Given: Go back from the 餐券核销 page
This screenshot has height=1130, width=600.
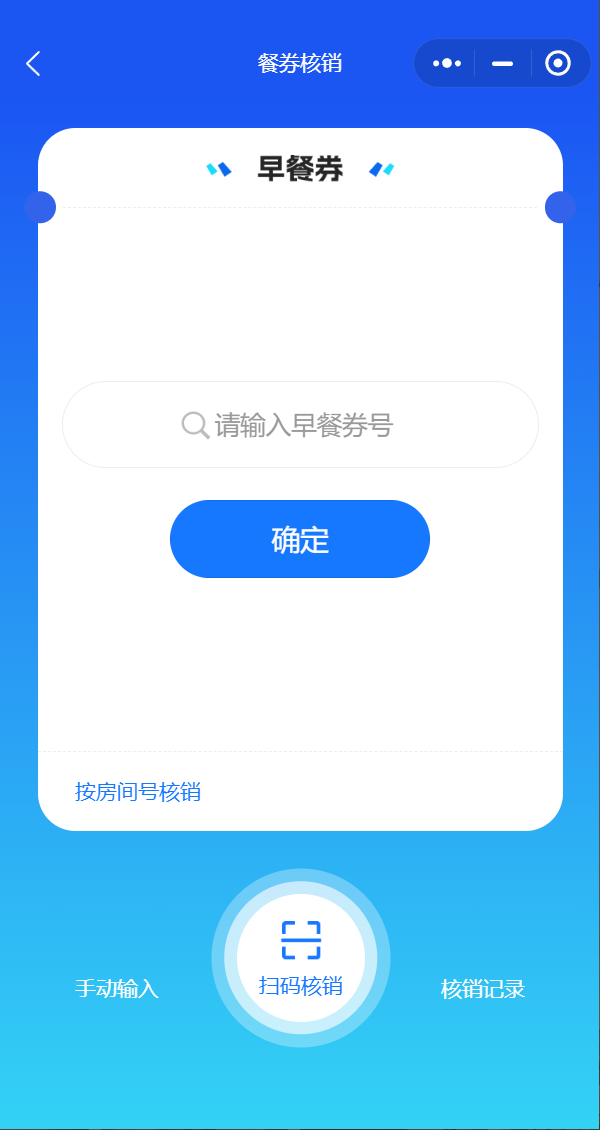Looking at the screenshot, I should (x=33, y=64).
